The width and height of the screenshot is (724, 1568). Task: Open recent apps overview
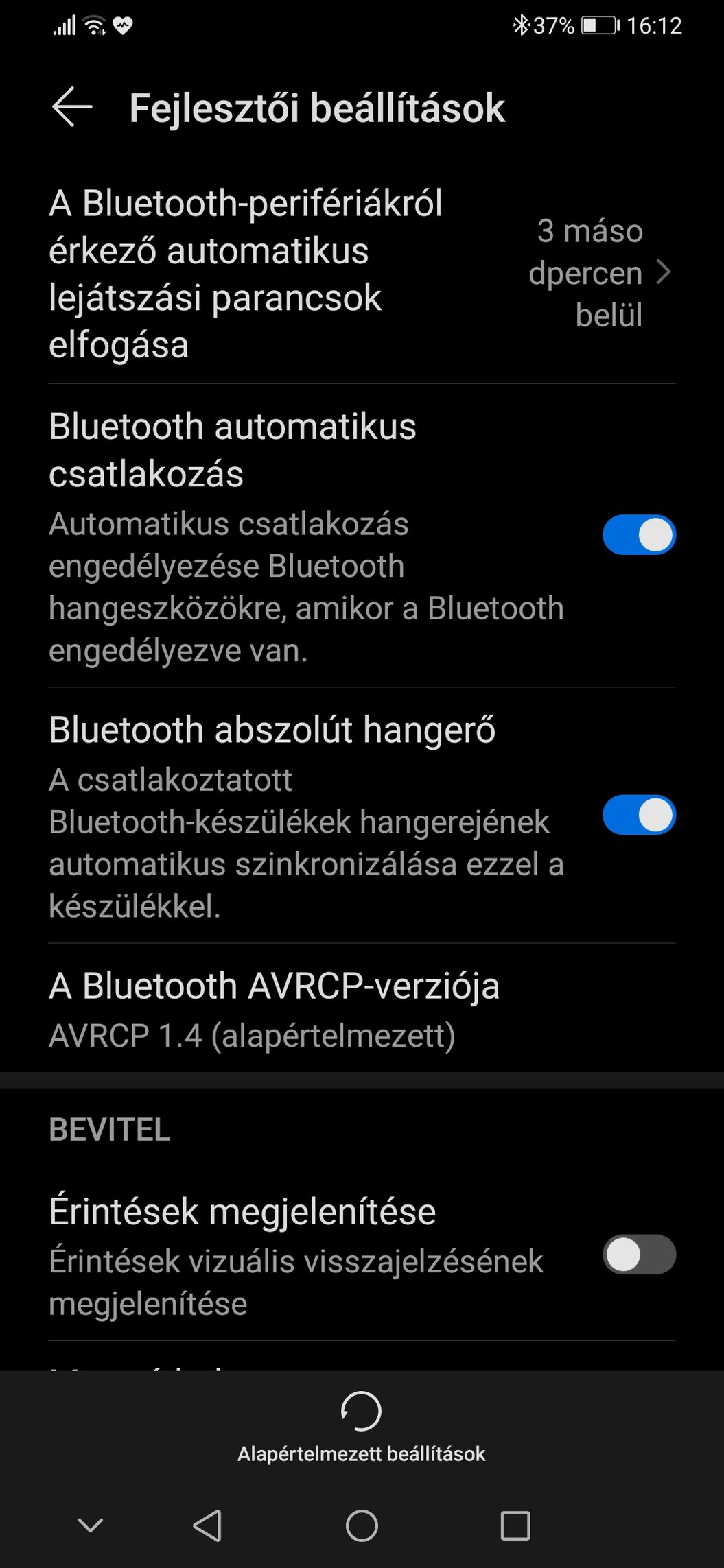(515, 1526)
